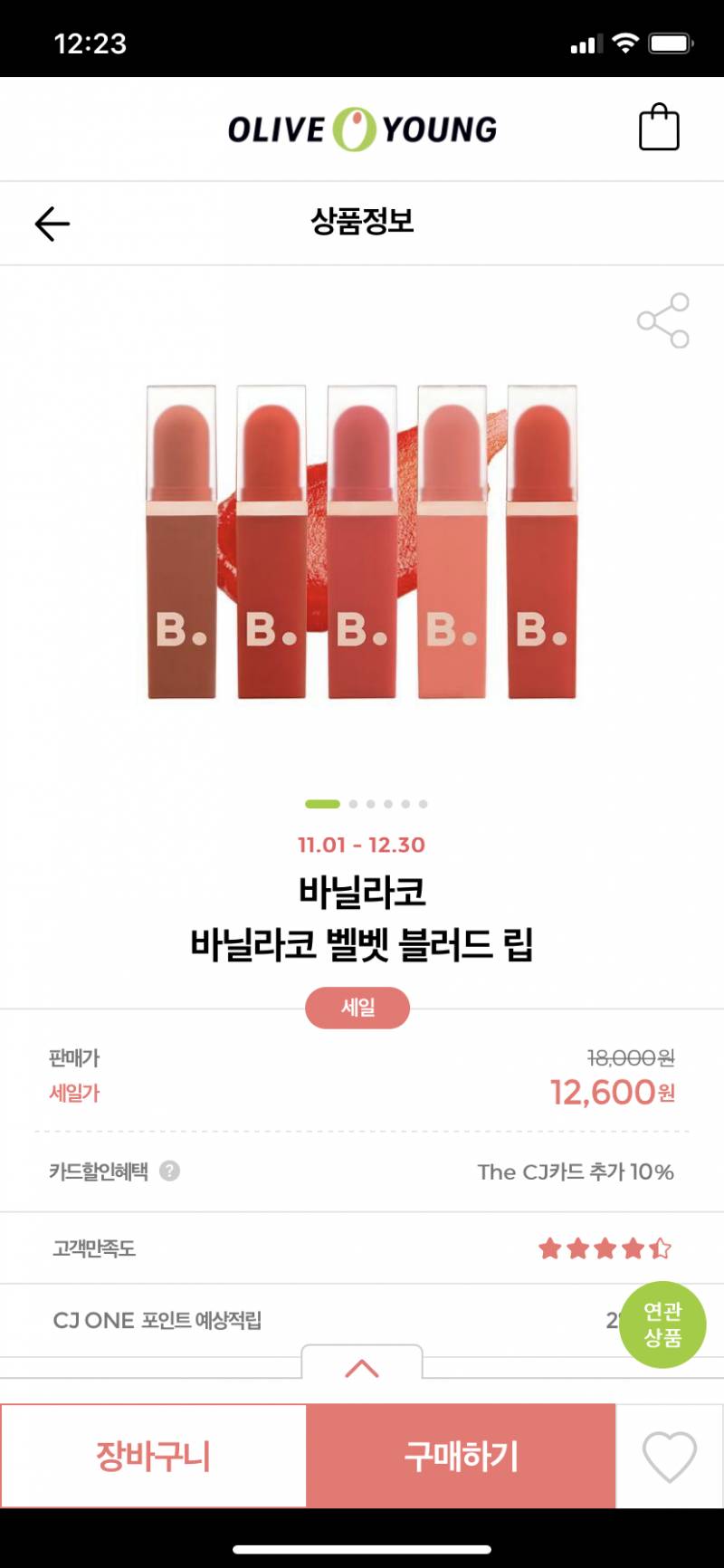Screen dimensions: 724x1568
Task: Toggle the 세일 badge
Action: point(357,1008)
